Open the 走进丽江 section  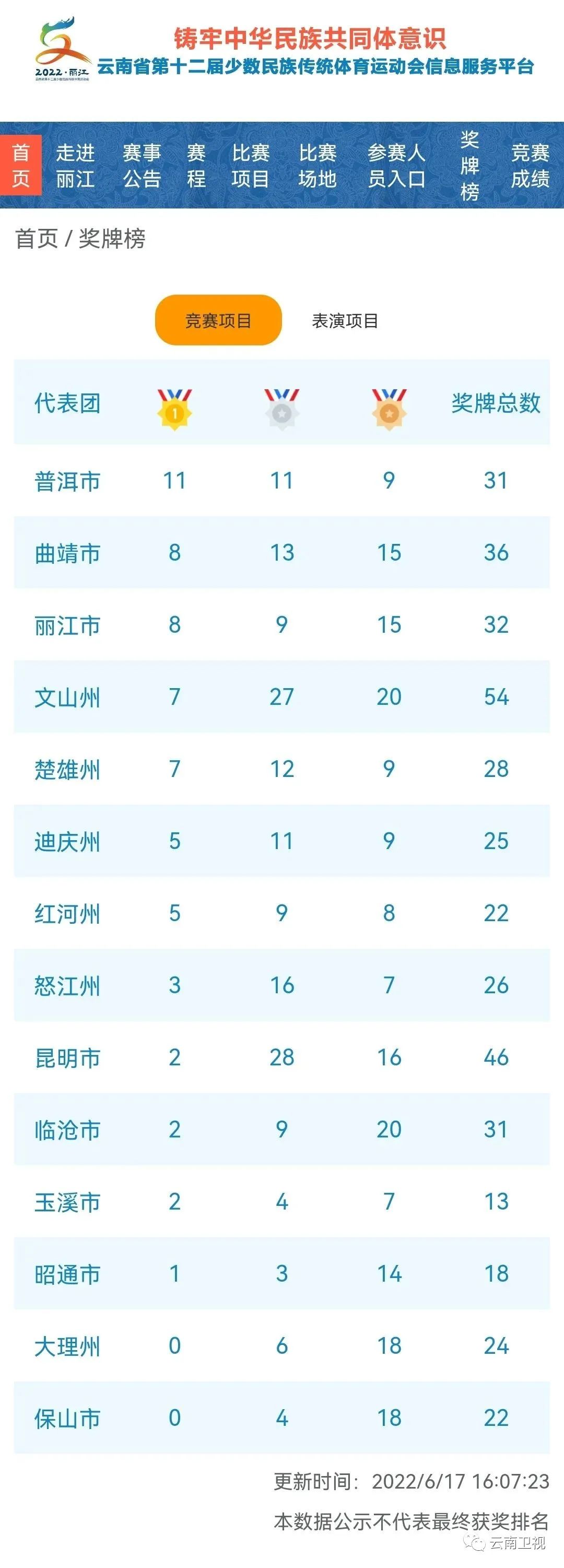click(75, 166)
